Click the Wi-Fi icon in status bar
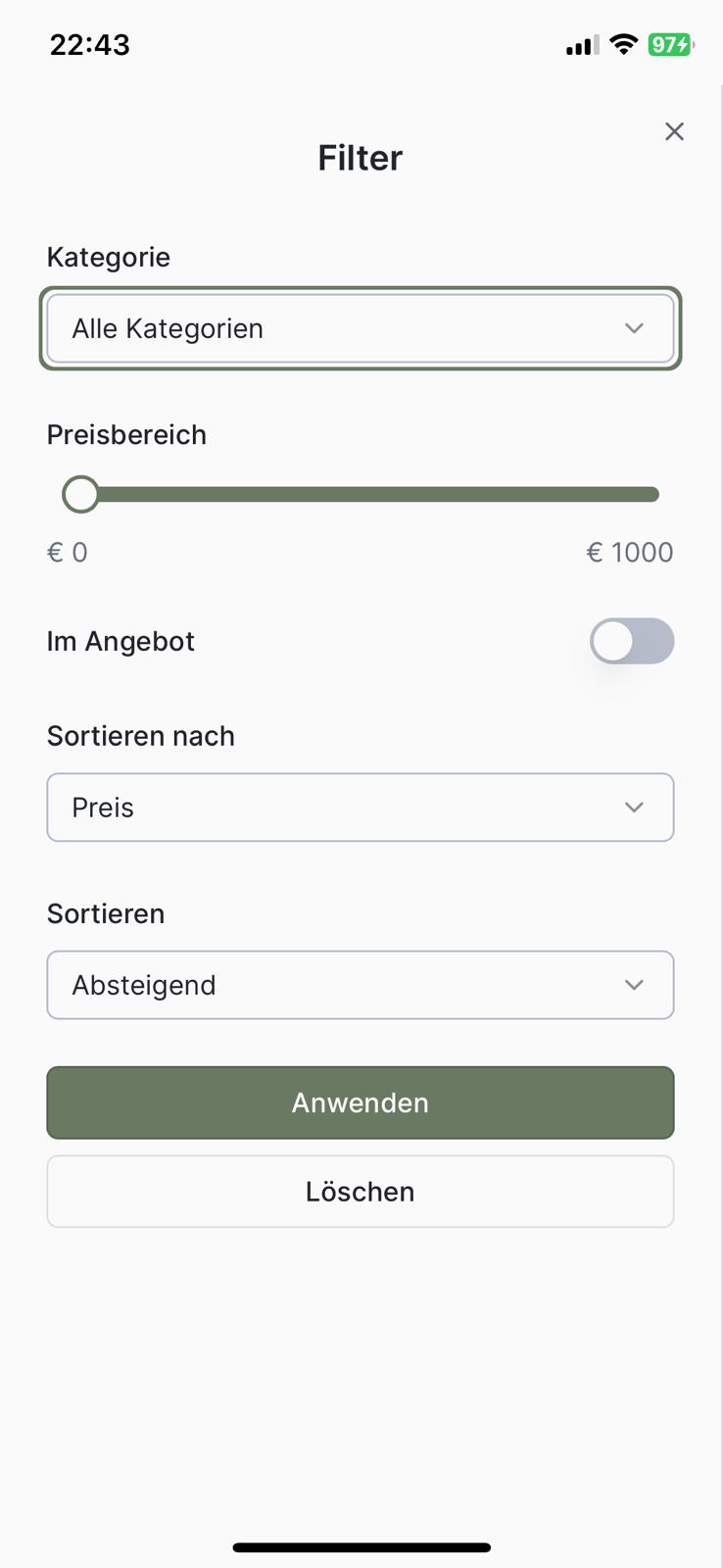The width and height of the screenshot is (723, 1568). coord(623,44)
